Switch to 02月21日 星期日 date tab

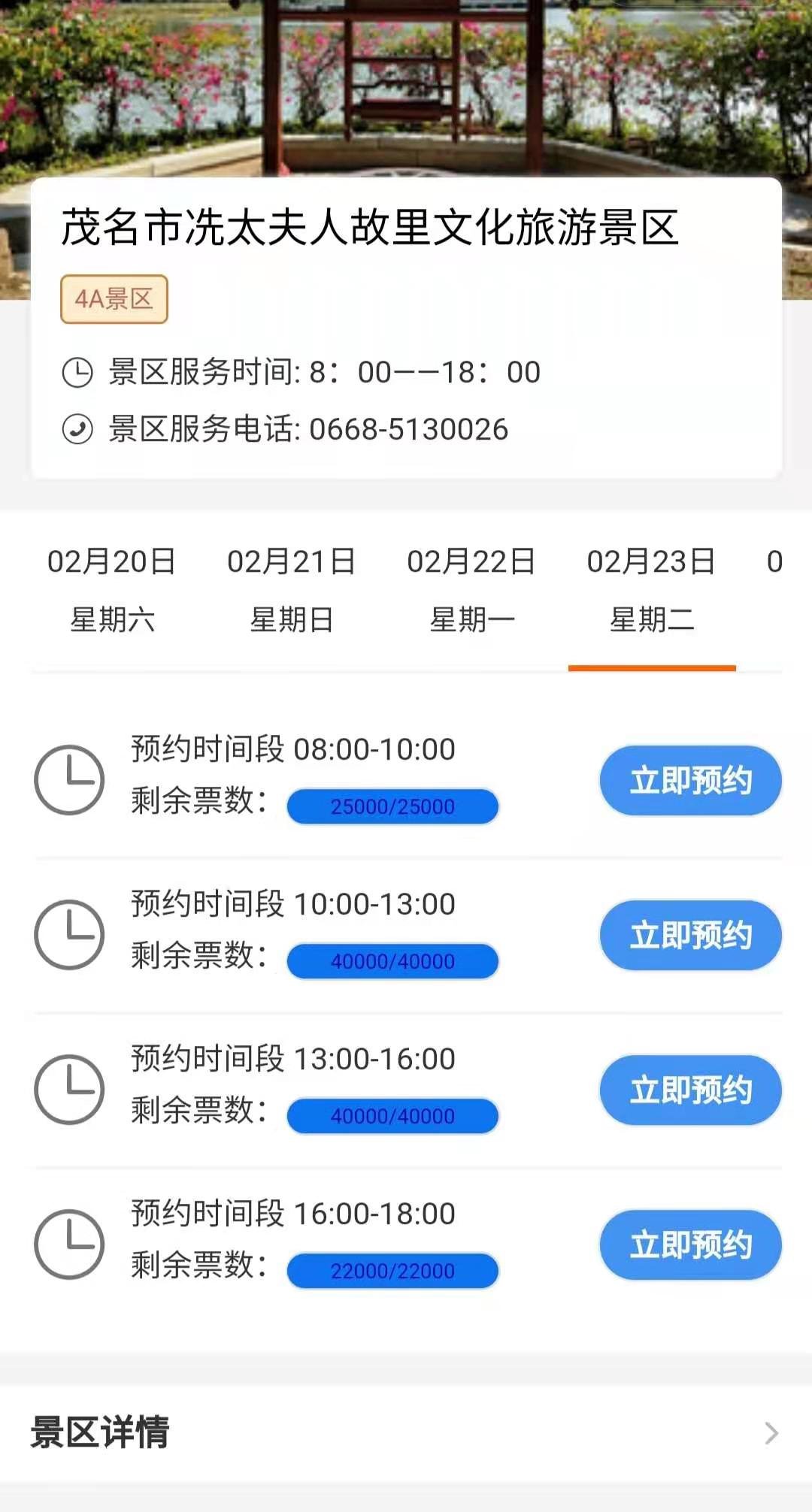pos(292,590)
